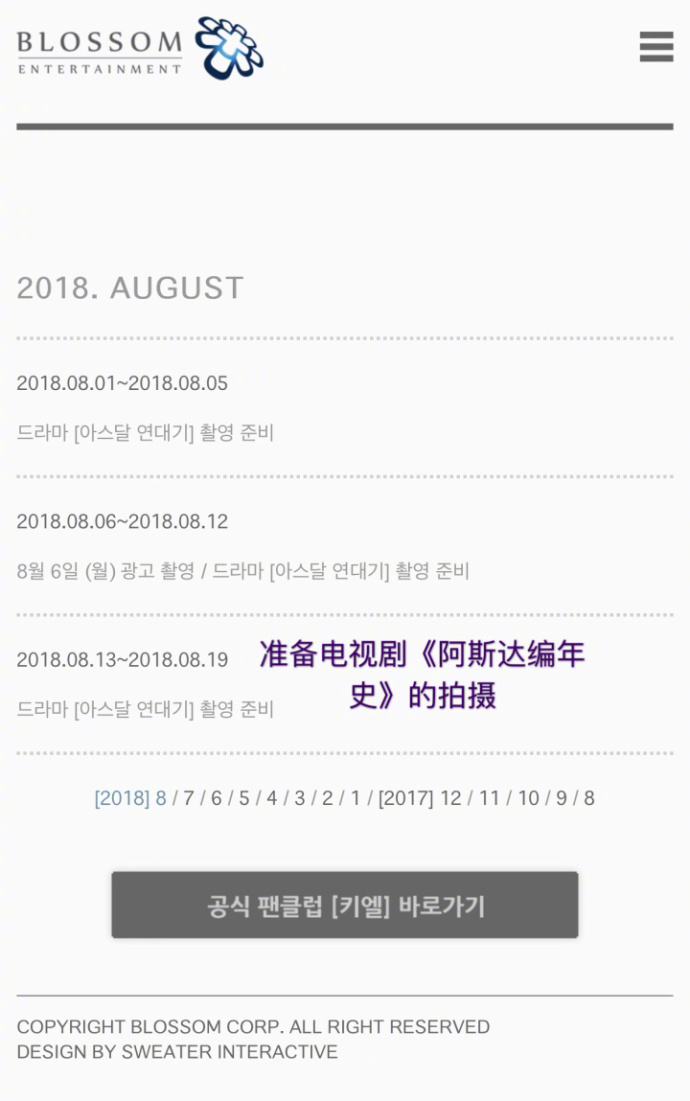Open month 3 in the 2018 list

pyautogui.click(x=299, y=799)
